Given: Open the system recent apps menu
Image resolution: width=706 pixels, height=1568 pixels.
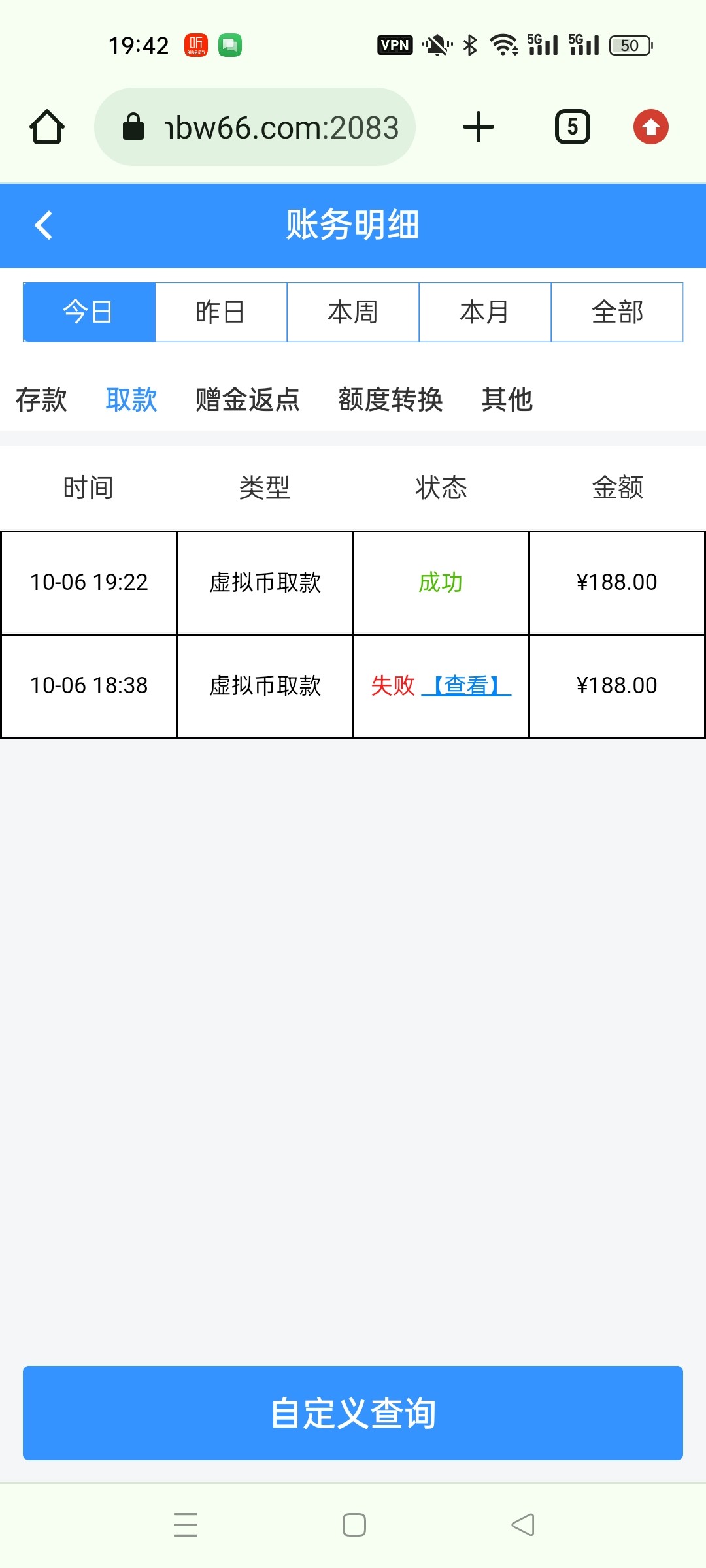Looking at the screenshot, I should click(x=186, y=1525).
